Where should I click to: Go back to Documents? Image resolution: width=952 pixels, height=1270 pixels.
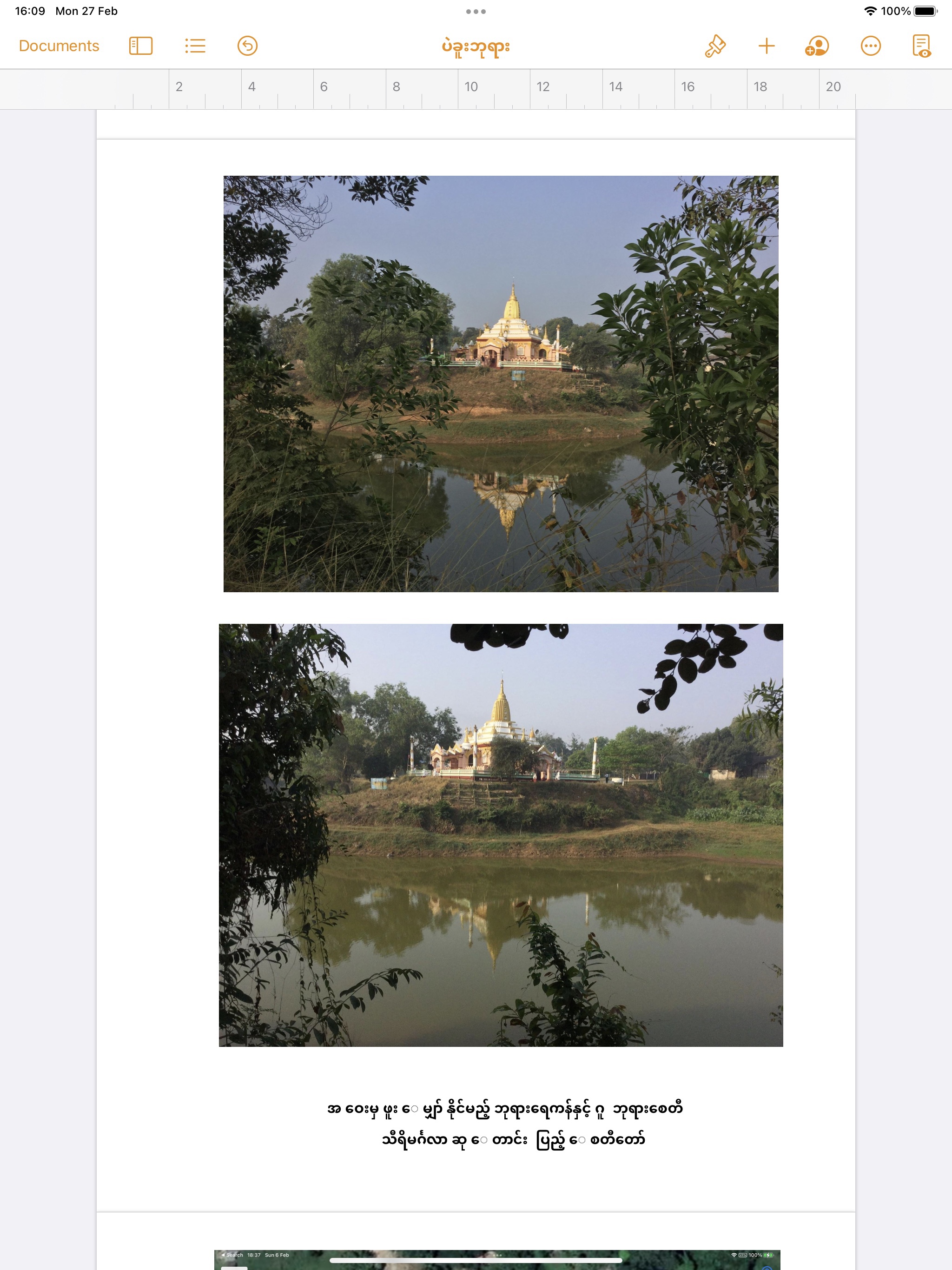point(59,46)
